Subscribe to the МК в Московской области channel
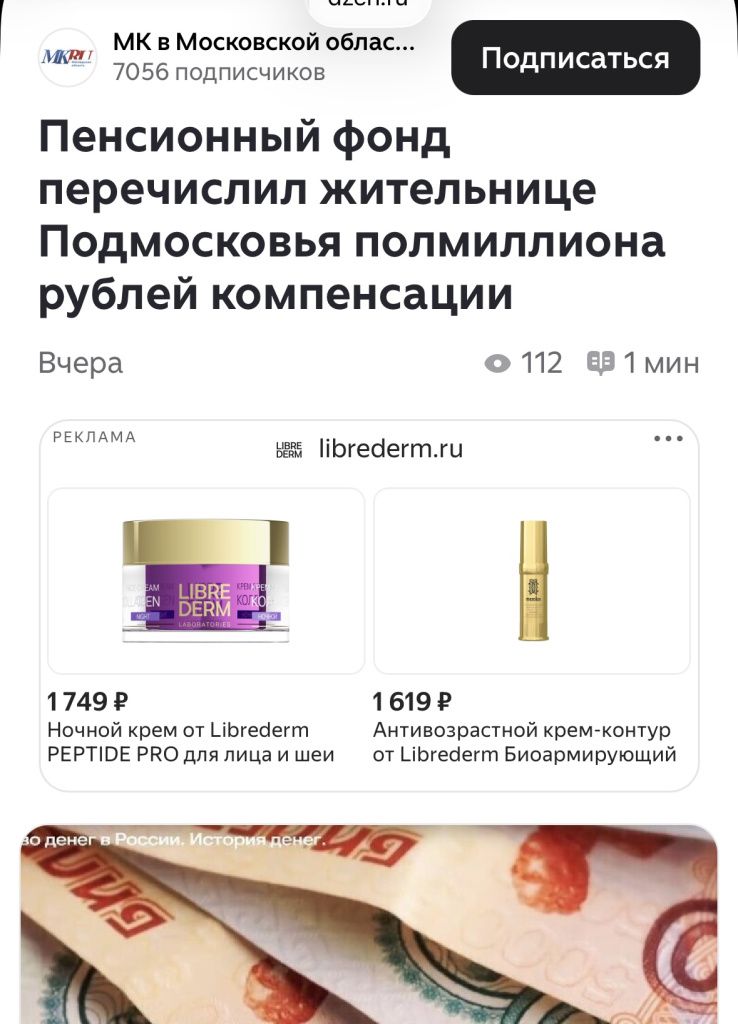 (575, 58)
